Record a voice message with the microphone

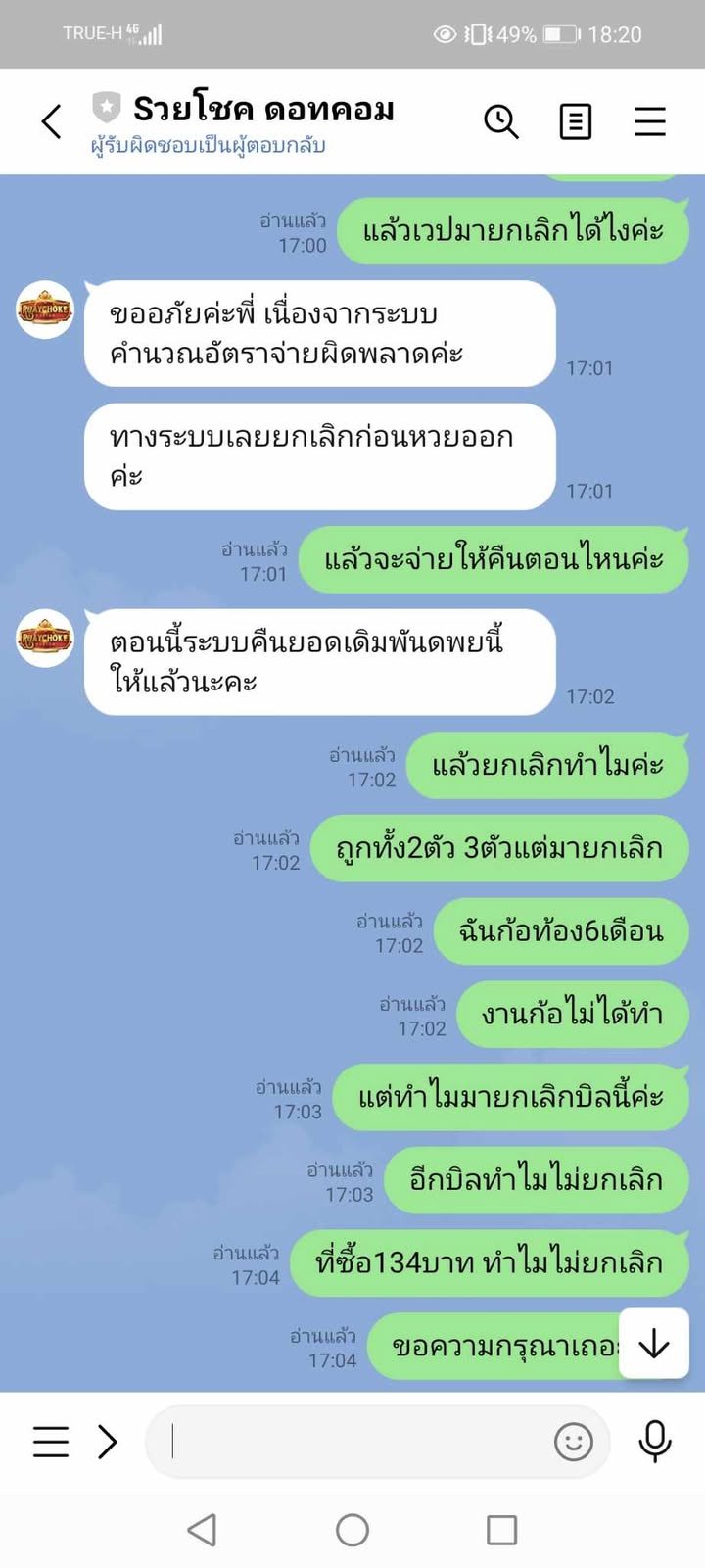654,1441
